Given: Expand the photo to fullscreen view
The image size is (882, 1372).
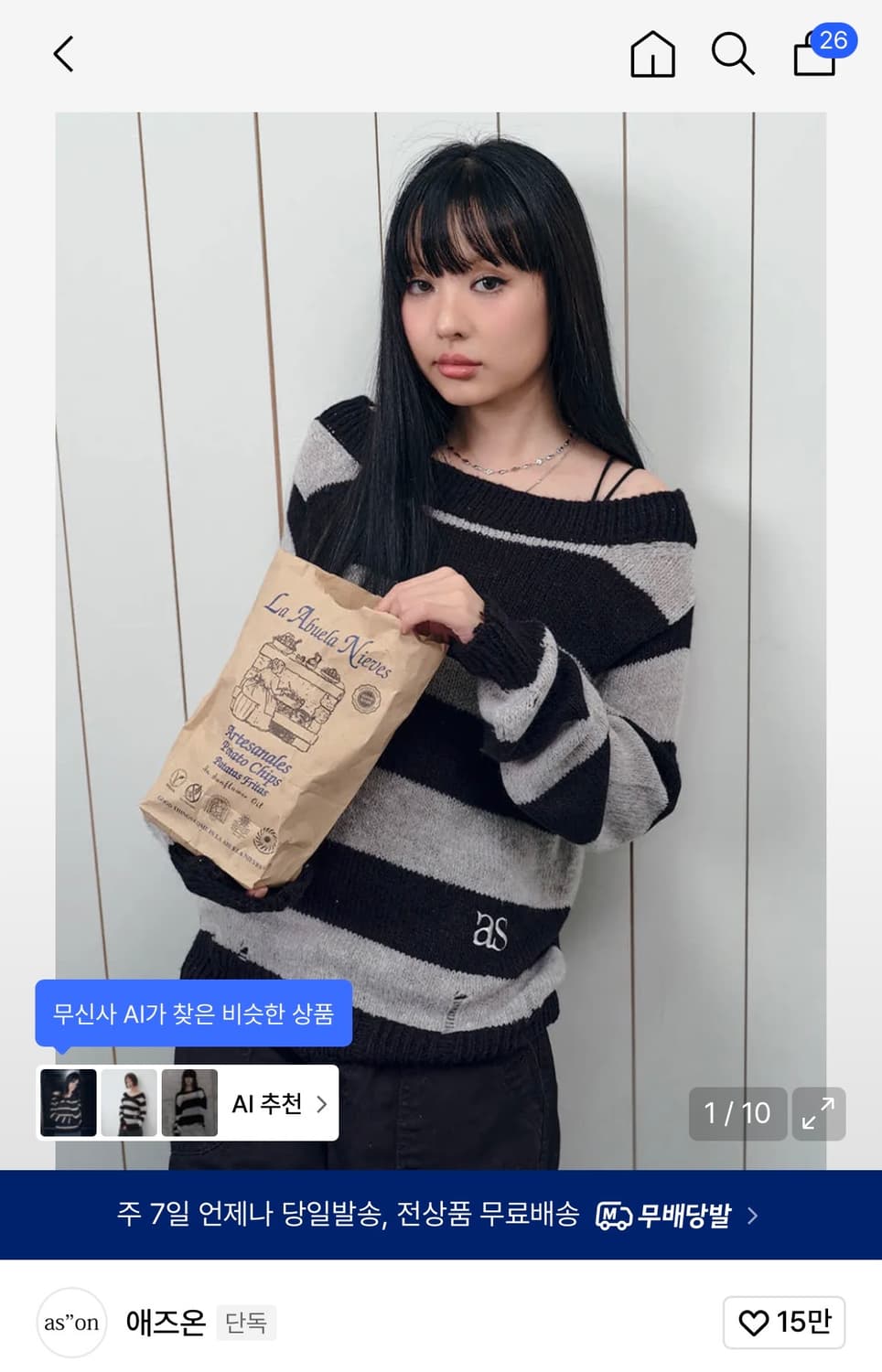Looking at the screenshot, I should [819, 1114].
